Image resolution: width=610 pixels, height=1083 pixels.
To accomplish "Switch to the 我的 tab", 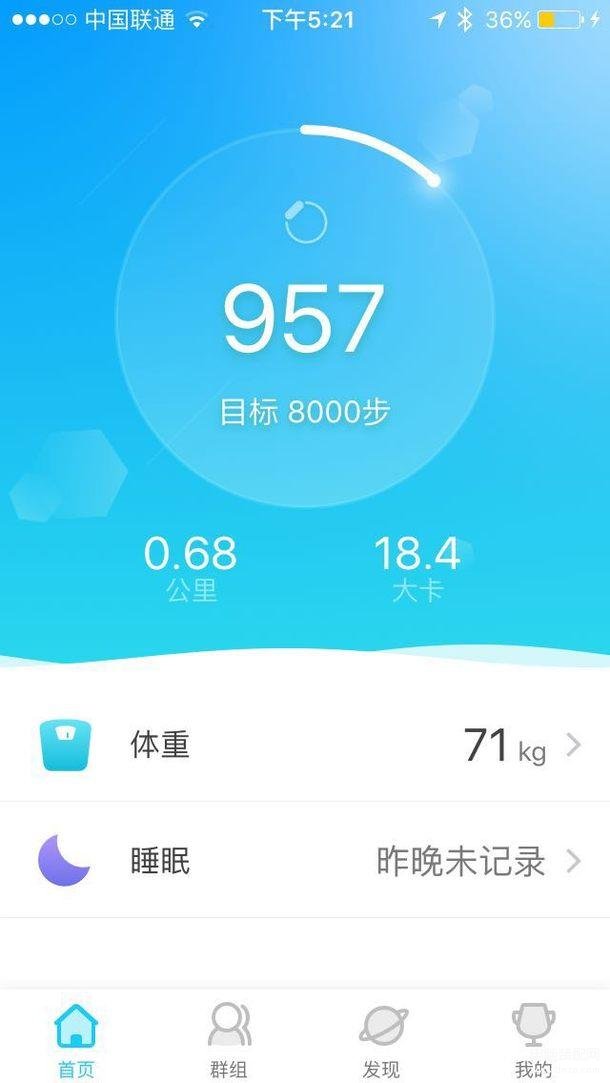I will [533, 1040].
